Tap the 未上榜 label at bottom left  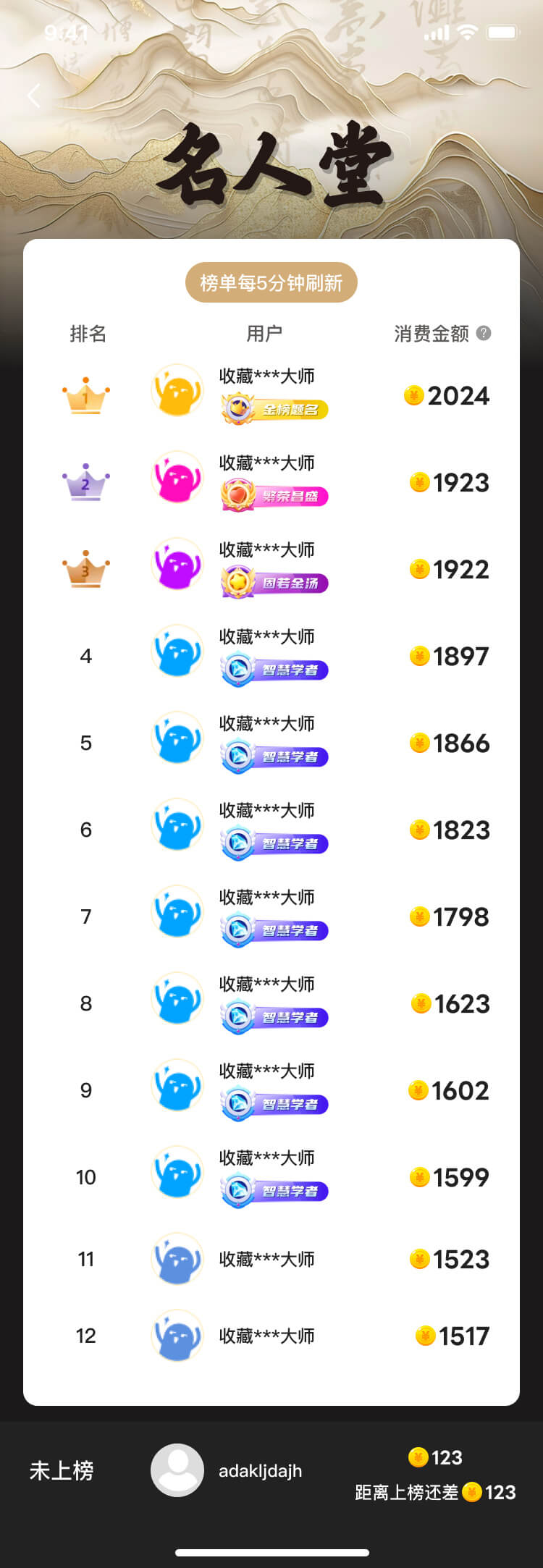click(x=62, y=1470)
